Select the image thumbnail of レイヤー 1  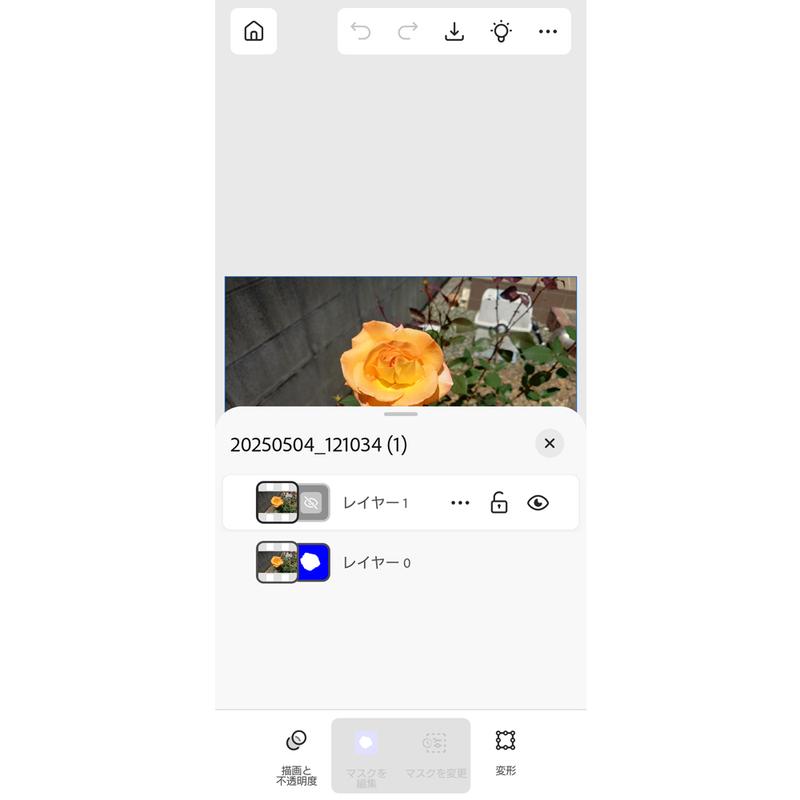coord(277,503)
